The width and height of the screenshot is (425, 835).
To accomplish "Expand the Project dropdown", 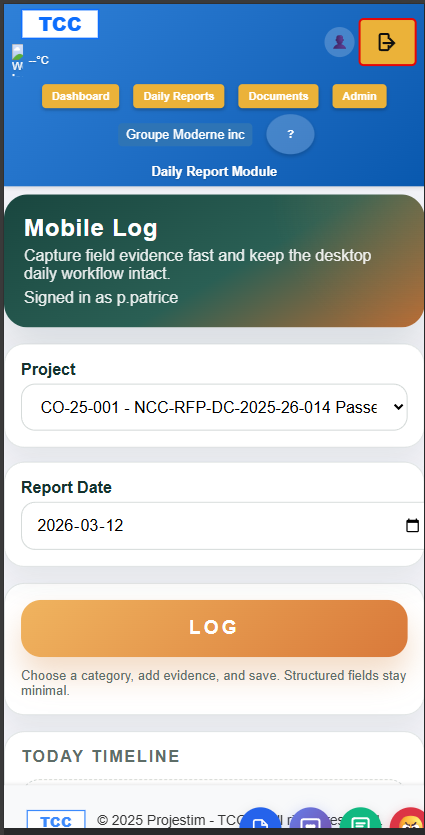I will (214, 407).
